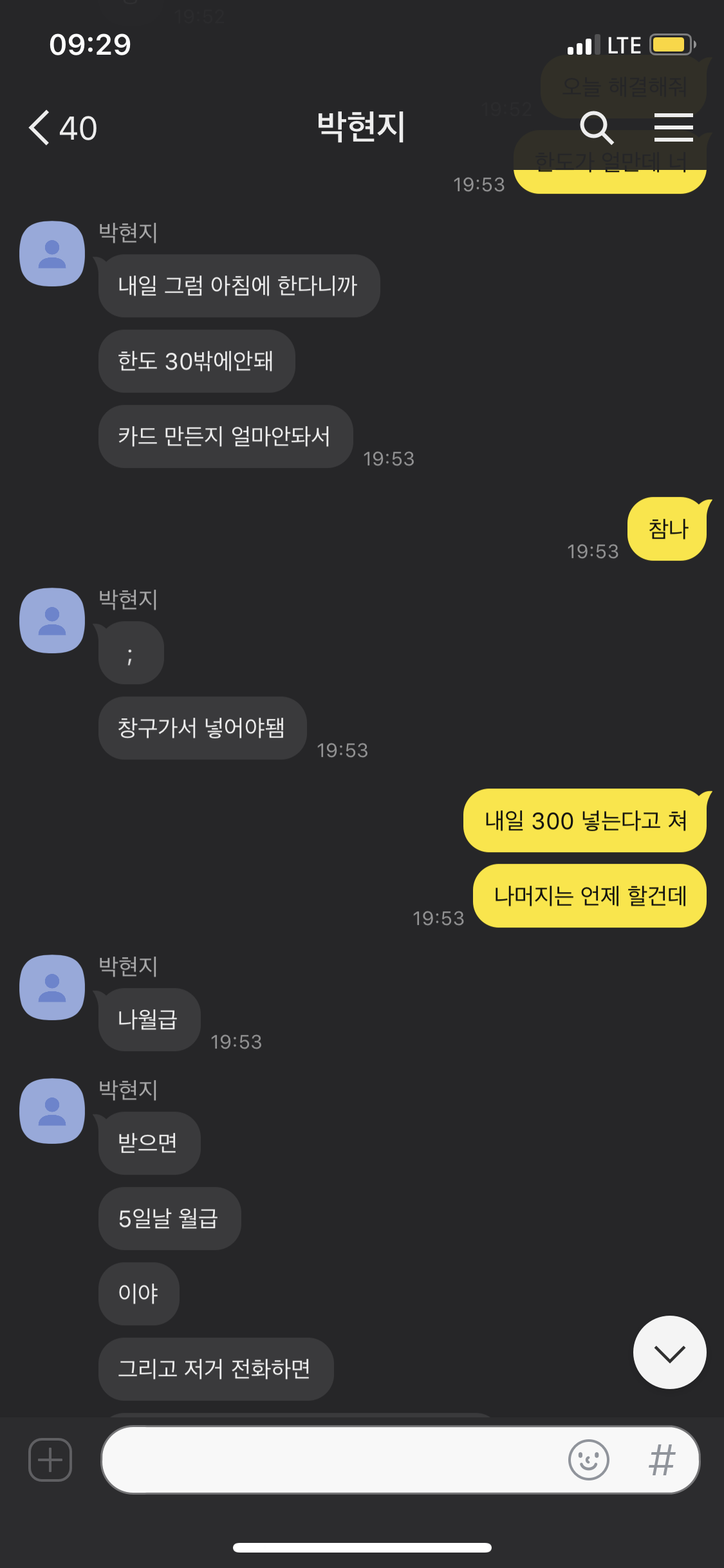724x1568 pixels.
Task: Tap the plus attachment button
Action: pos(50,1459)
